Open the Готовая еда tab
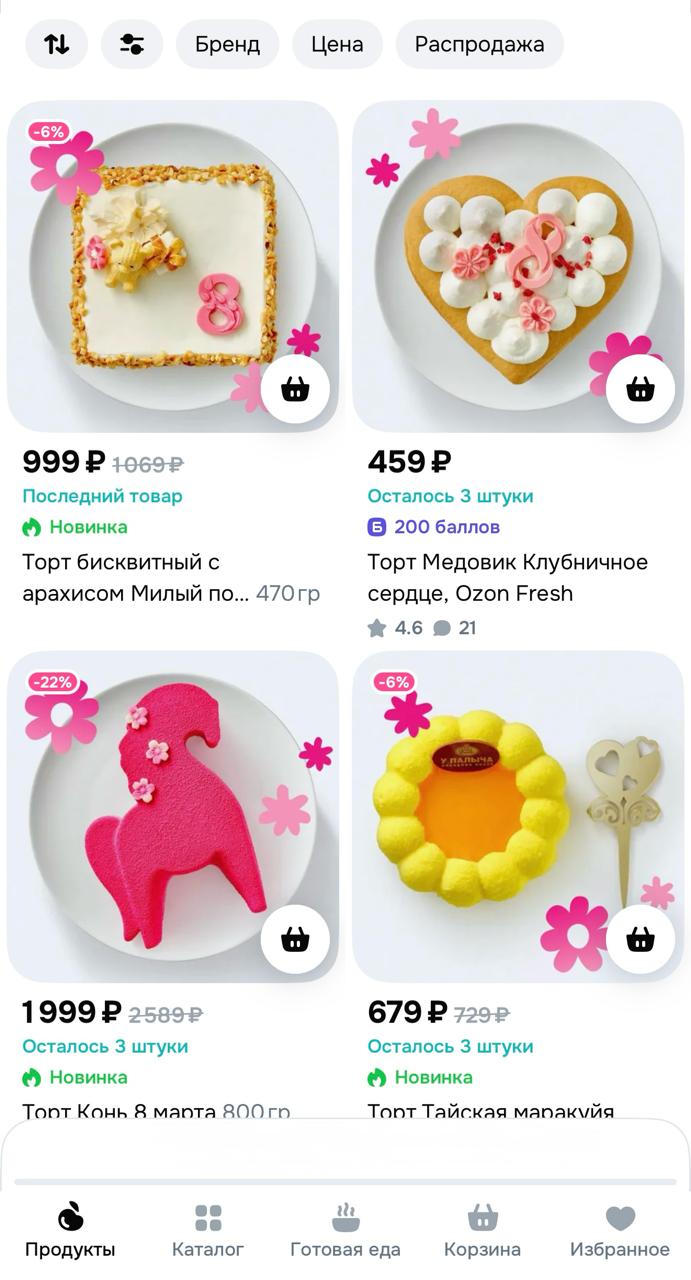 pyautogui.click(x=345, y=1231)
